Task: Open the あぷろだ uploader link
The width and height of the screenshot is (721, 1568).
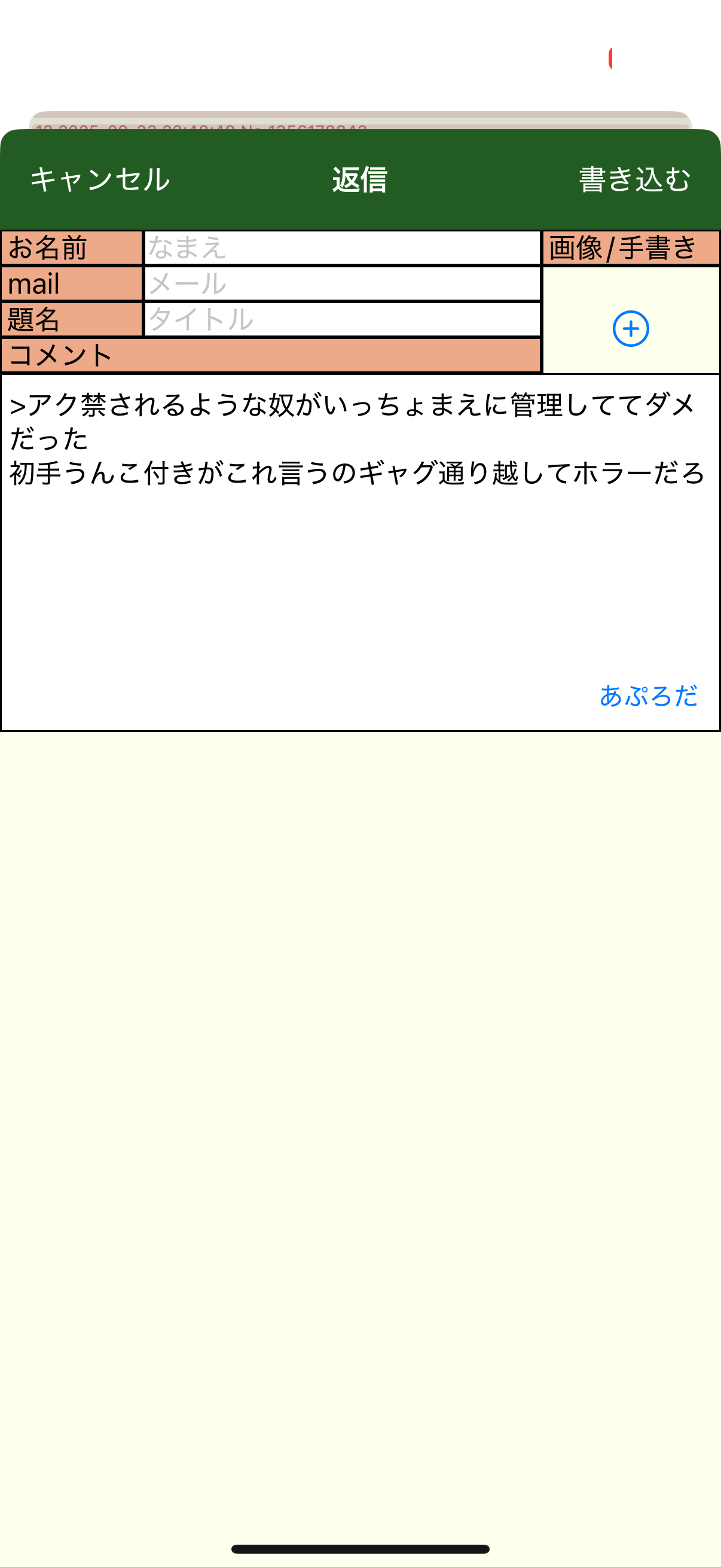Action: point(648,695)
